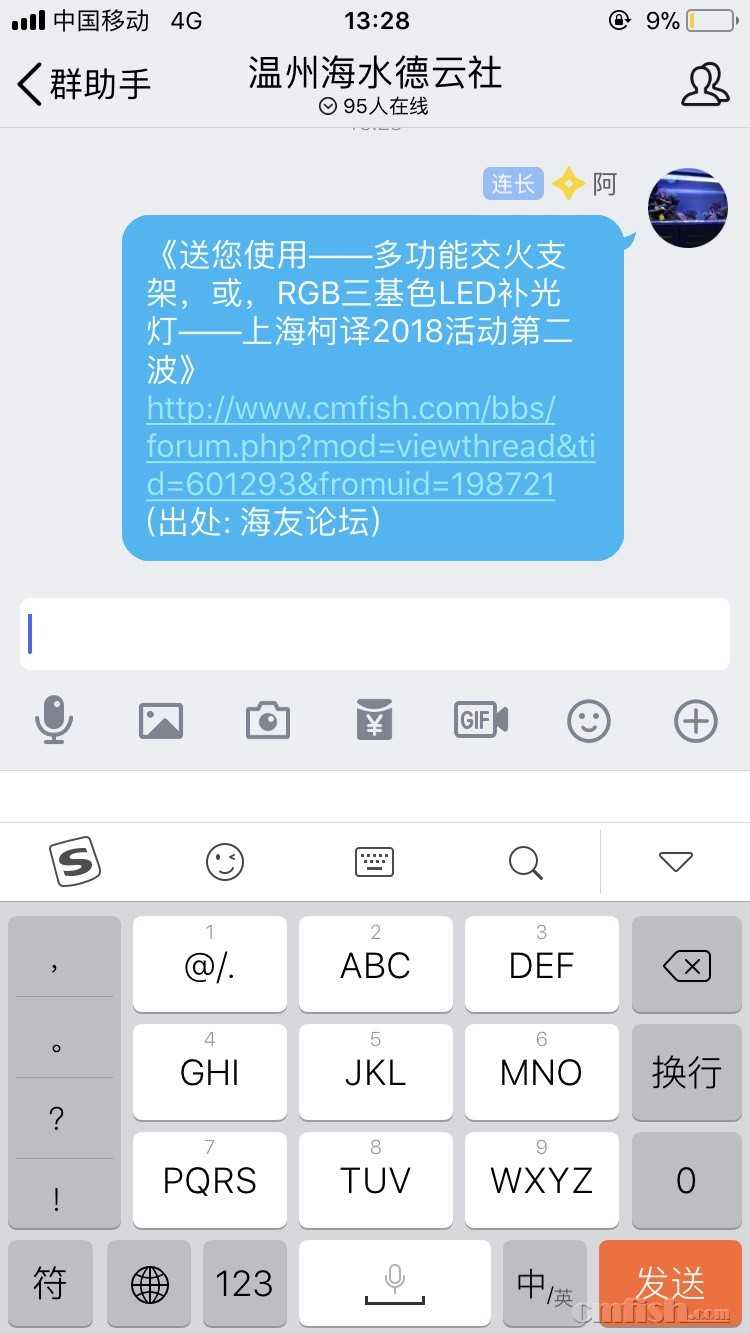Switch to 123 numeric keyboard

click(x=245, y=1283)
